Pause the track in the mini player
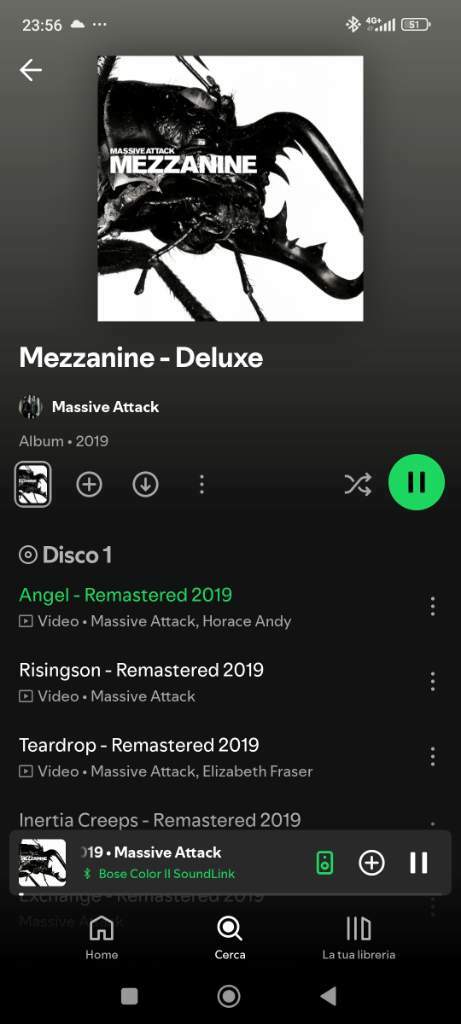The width and height of the screenshot is (461, 1024). pos(419,863)
